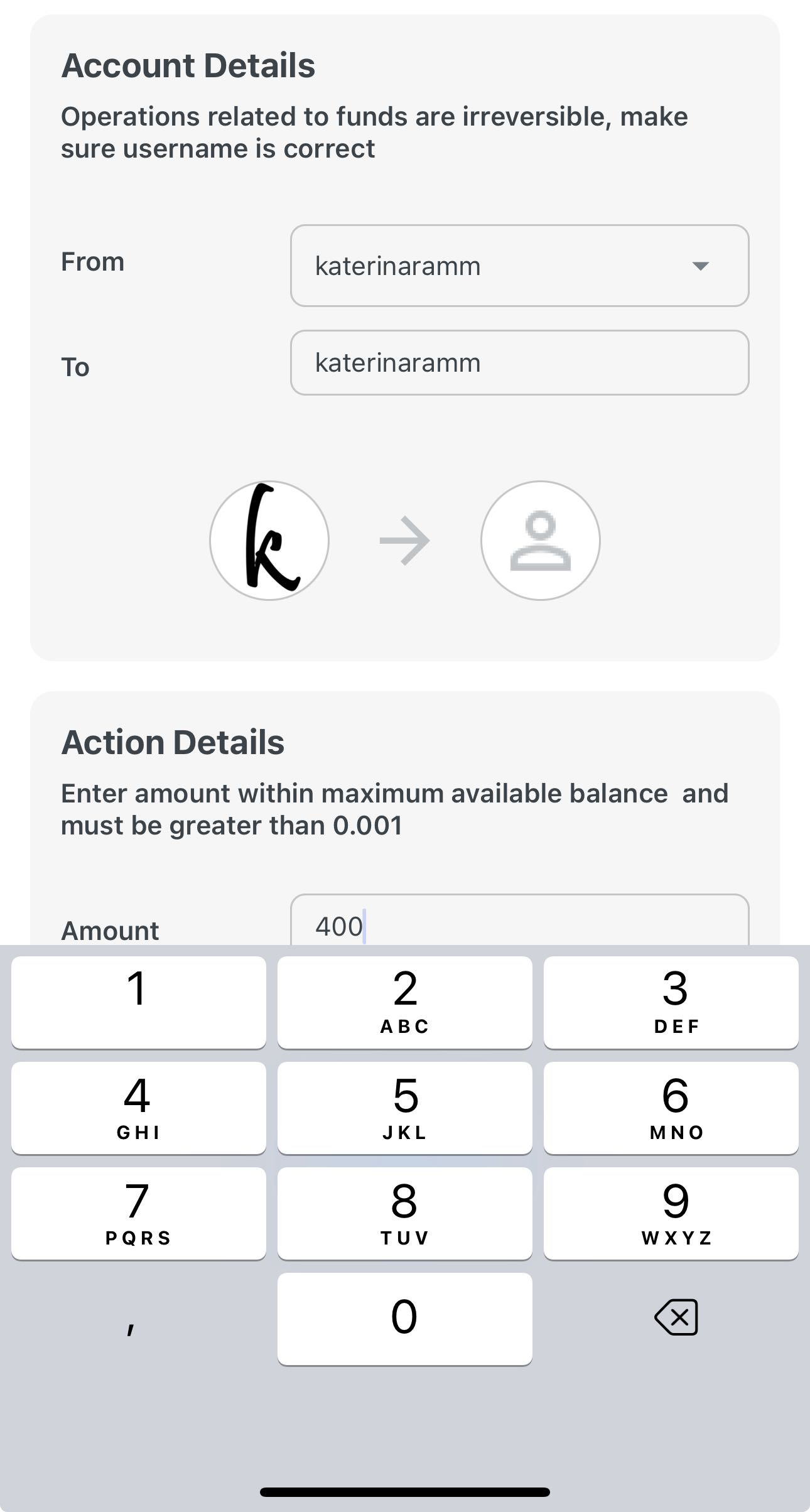
Task: Type digit 5 on the keypad
Action: click(405, 1108)
